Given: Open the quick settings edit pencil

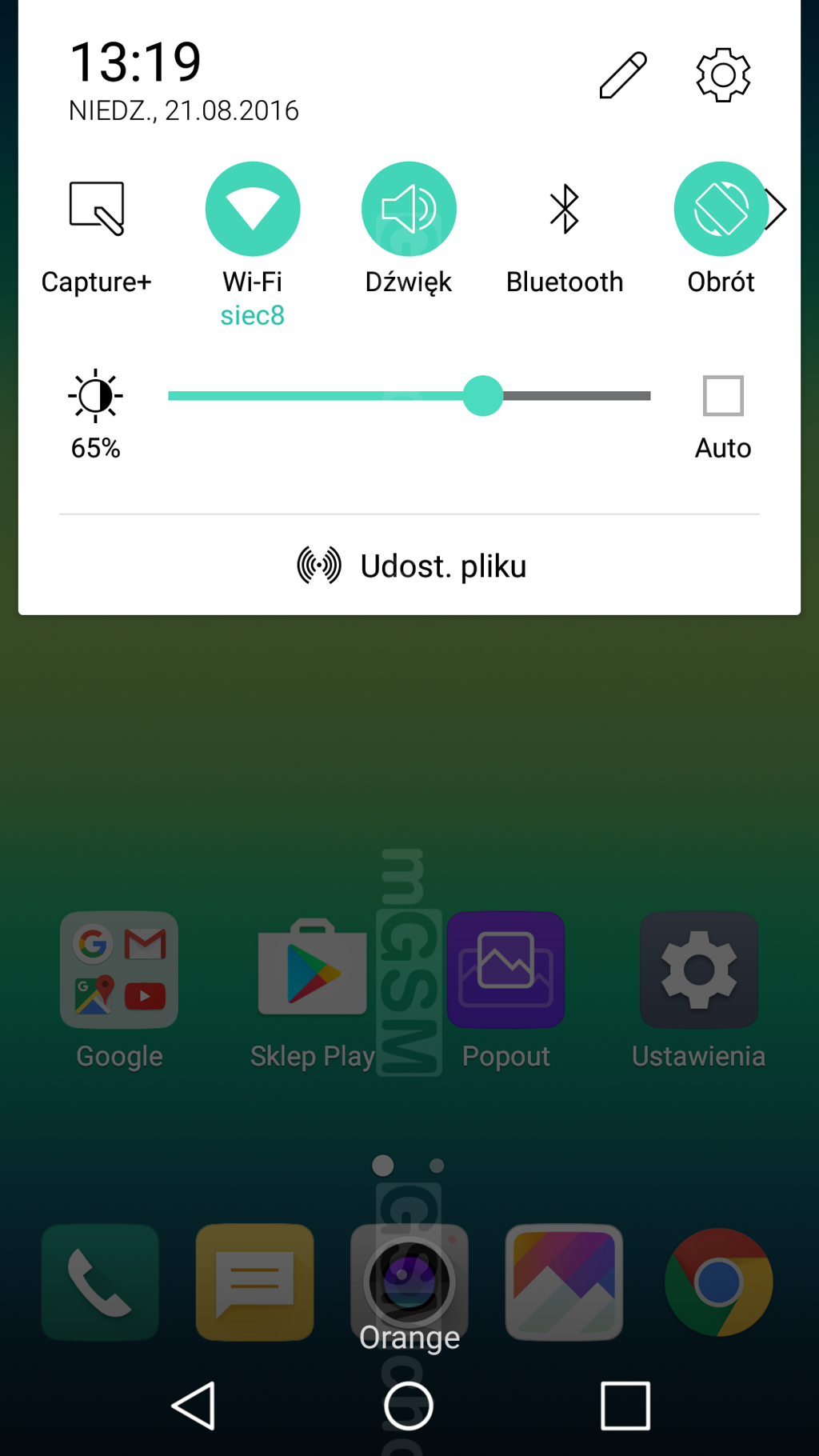Looking at the screenshot, I should tap(622, 76).
